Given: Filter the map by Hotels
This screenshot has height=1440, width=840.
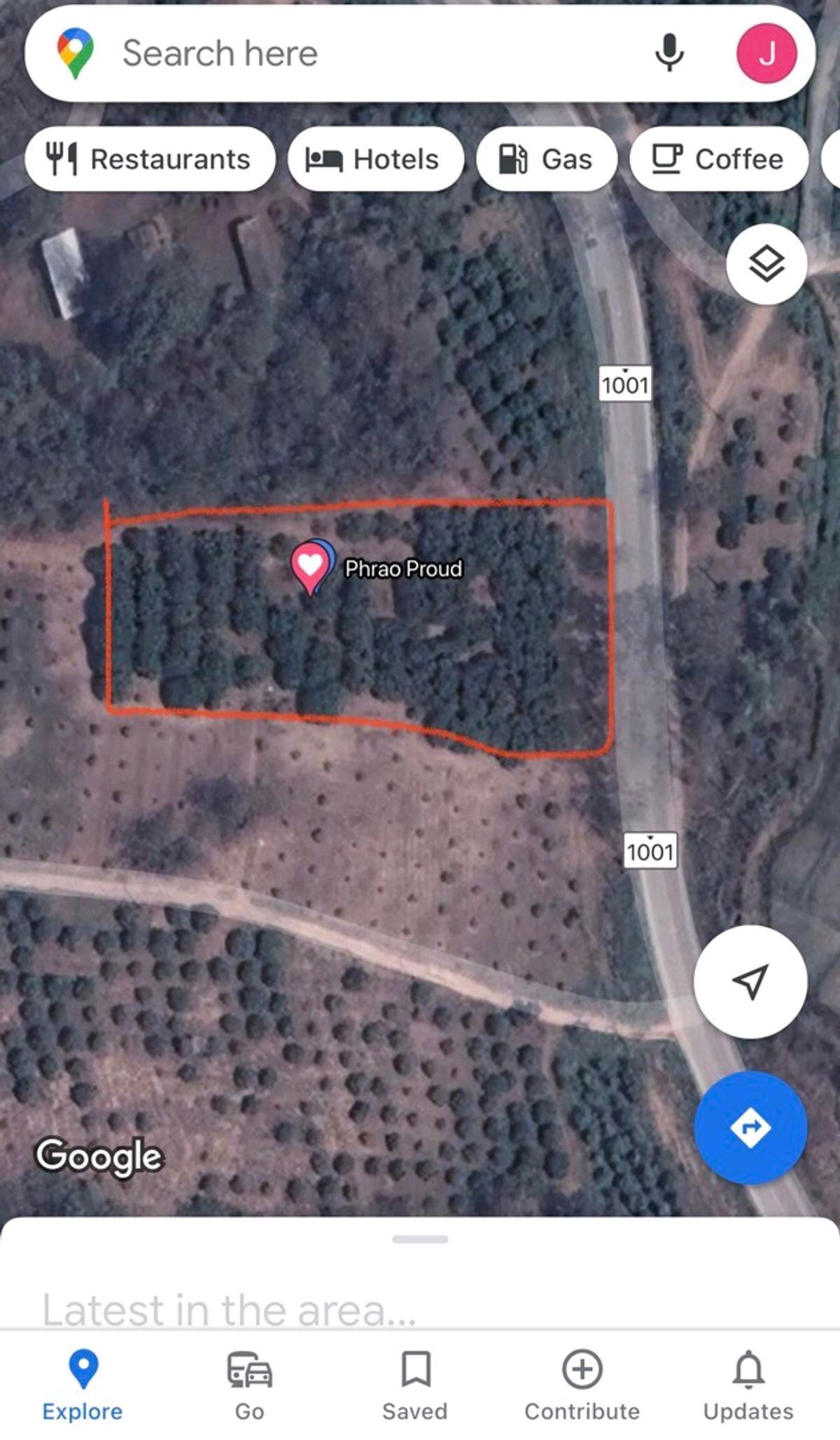Looking at the screenshot, I should click(375, 159).
